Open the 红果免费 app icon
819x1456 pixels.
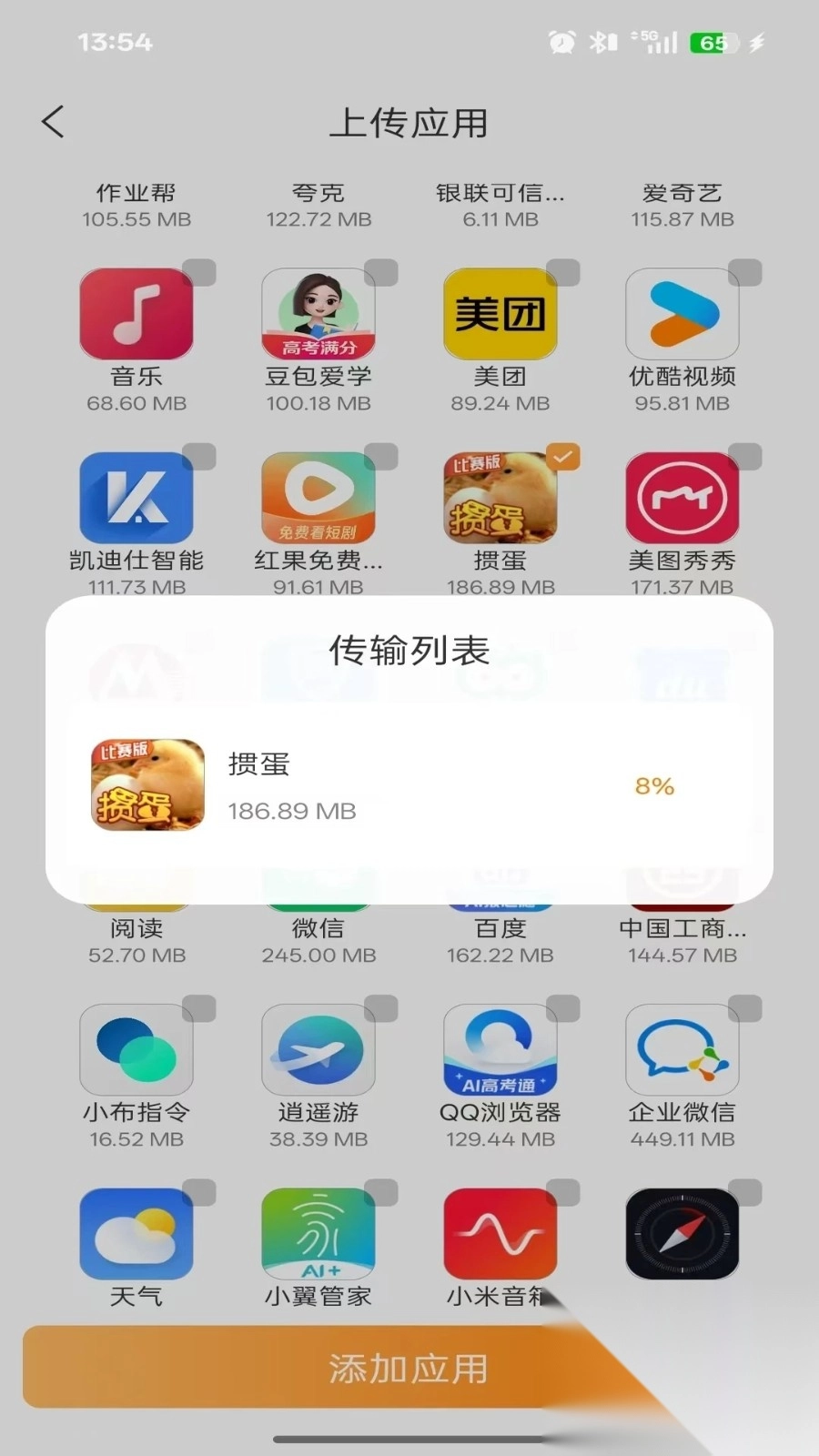coord(318,497)
